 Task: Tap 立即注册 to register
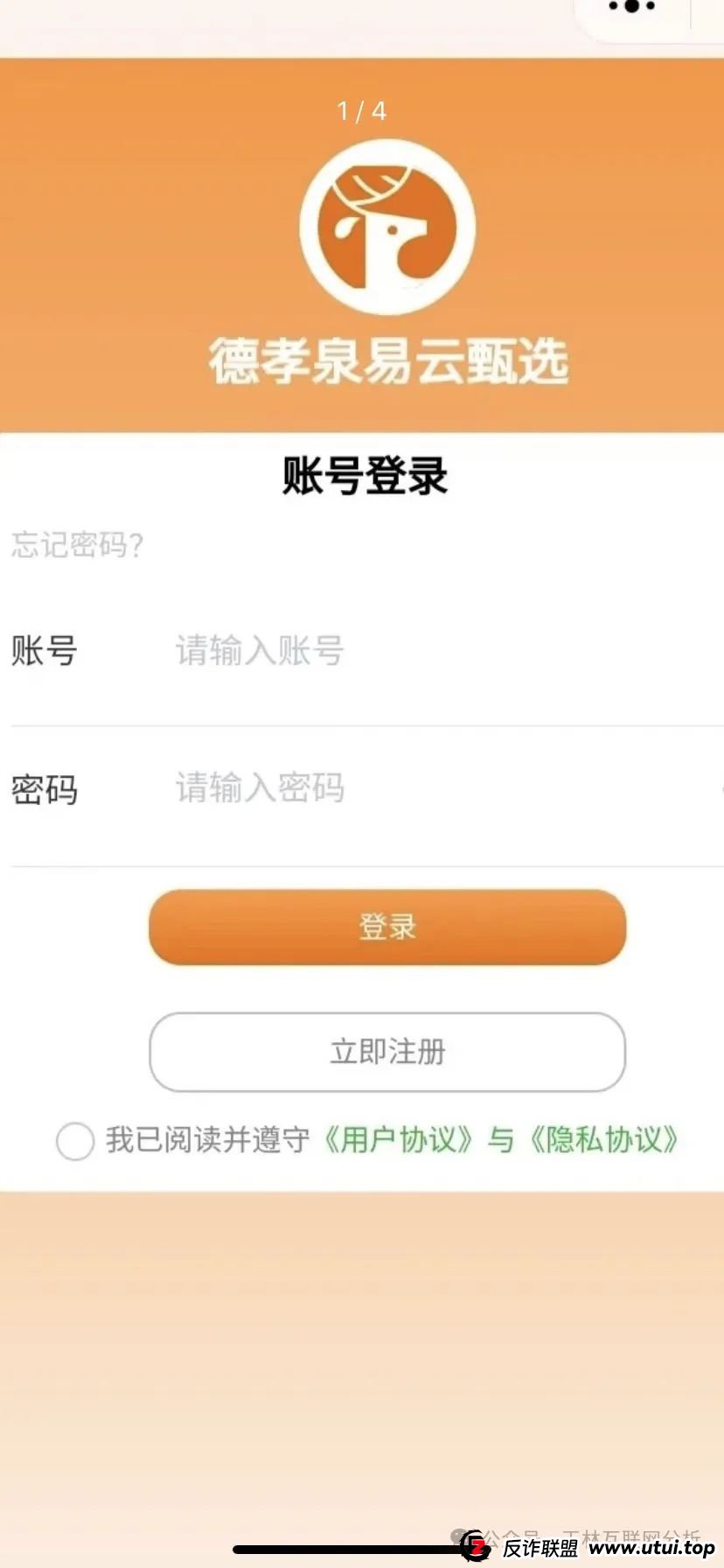tap(386, 1053)
